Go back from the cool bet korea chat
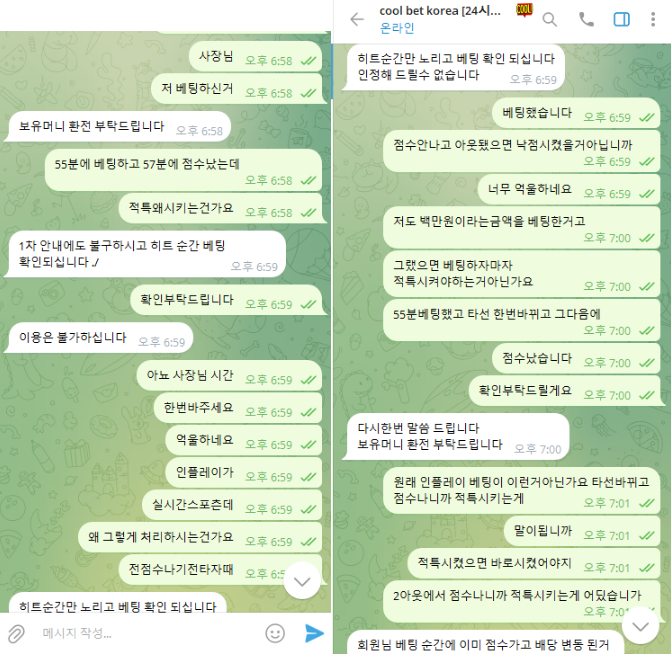This screenshot has height=654, width=671. pyautogui.click(x=357, y=19)
